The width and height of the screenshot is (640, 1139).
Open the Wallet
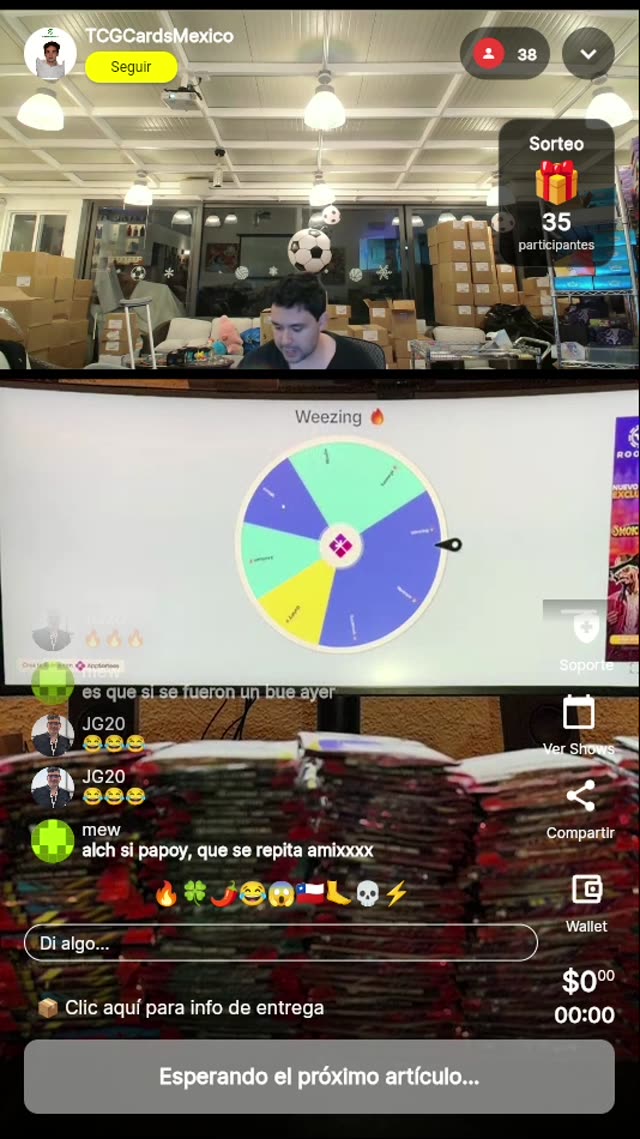click(x=586, y=901)
